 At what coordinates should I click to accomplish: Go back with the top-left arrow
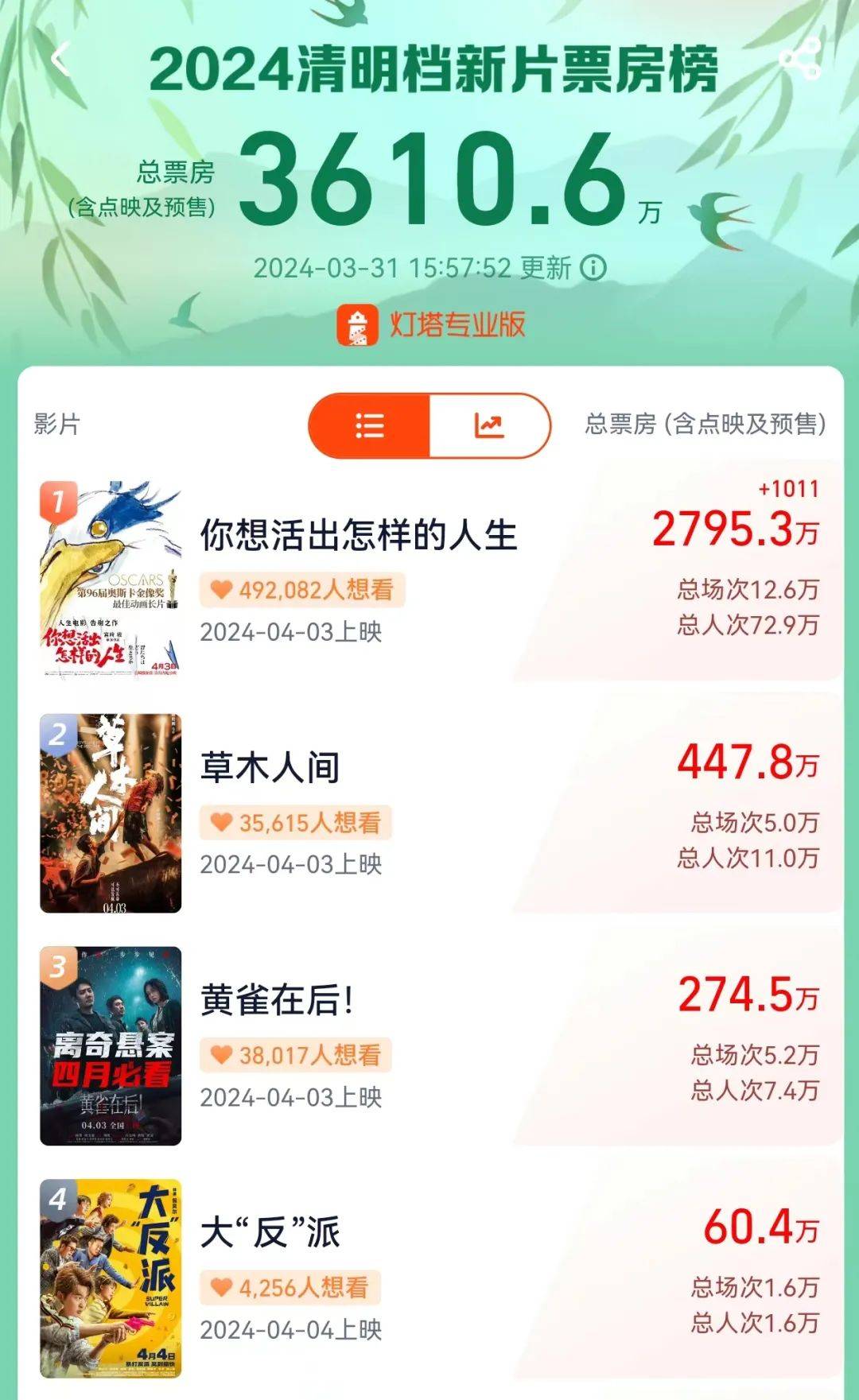[x=60, y=60]
